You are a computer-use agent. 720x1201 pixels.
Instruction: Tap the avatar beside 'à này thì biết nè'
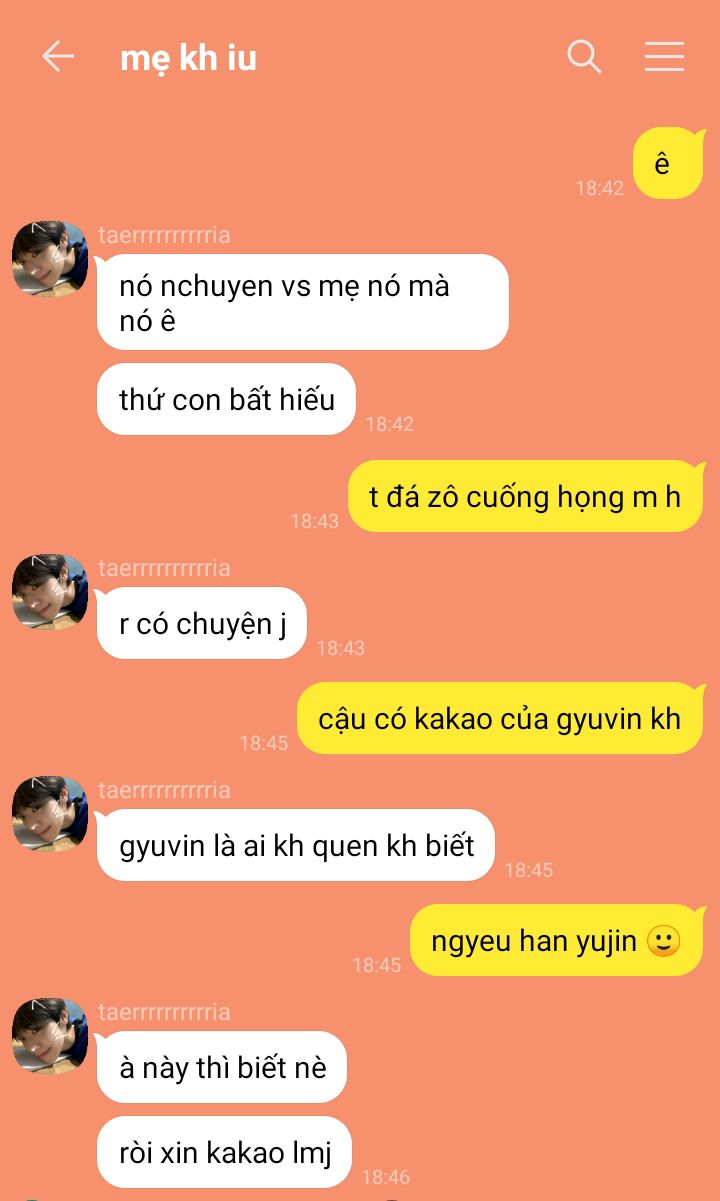point(50,1036)
